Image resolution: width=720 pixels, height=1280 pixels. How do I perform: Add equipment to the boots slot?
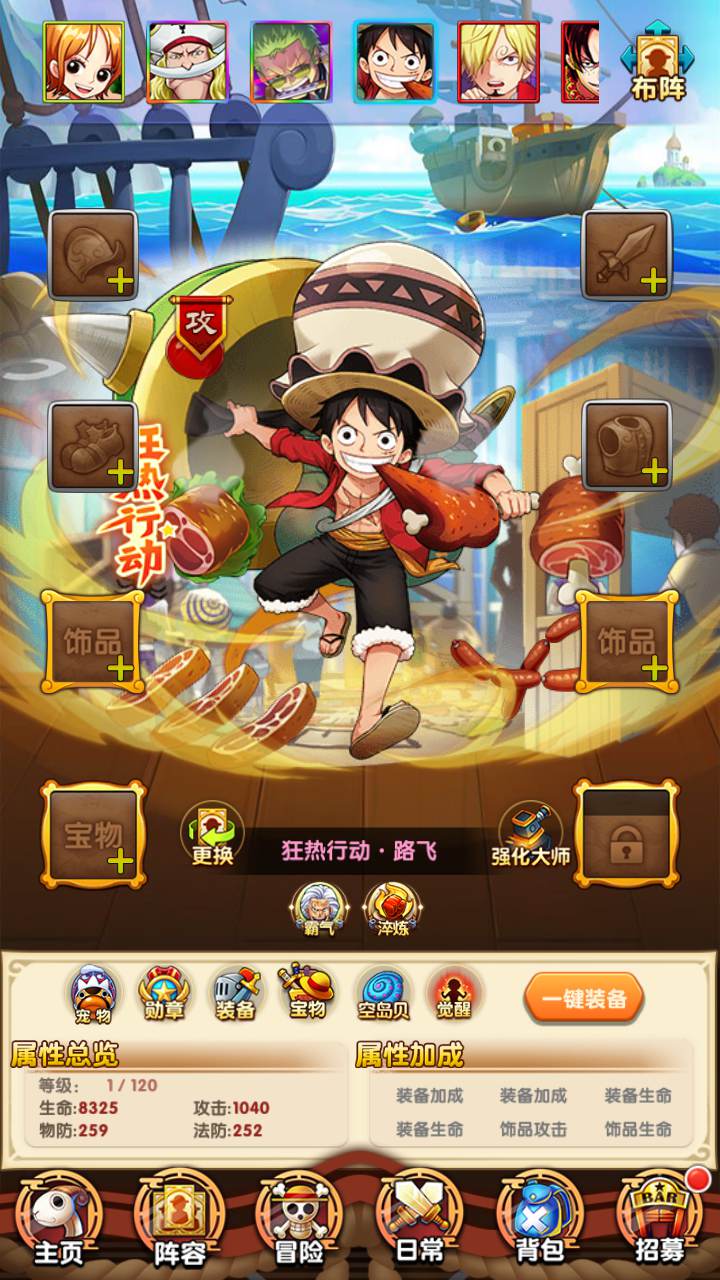click(93, 446)
